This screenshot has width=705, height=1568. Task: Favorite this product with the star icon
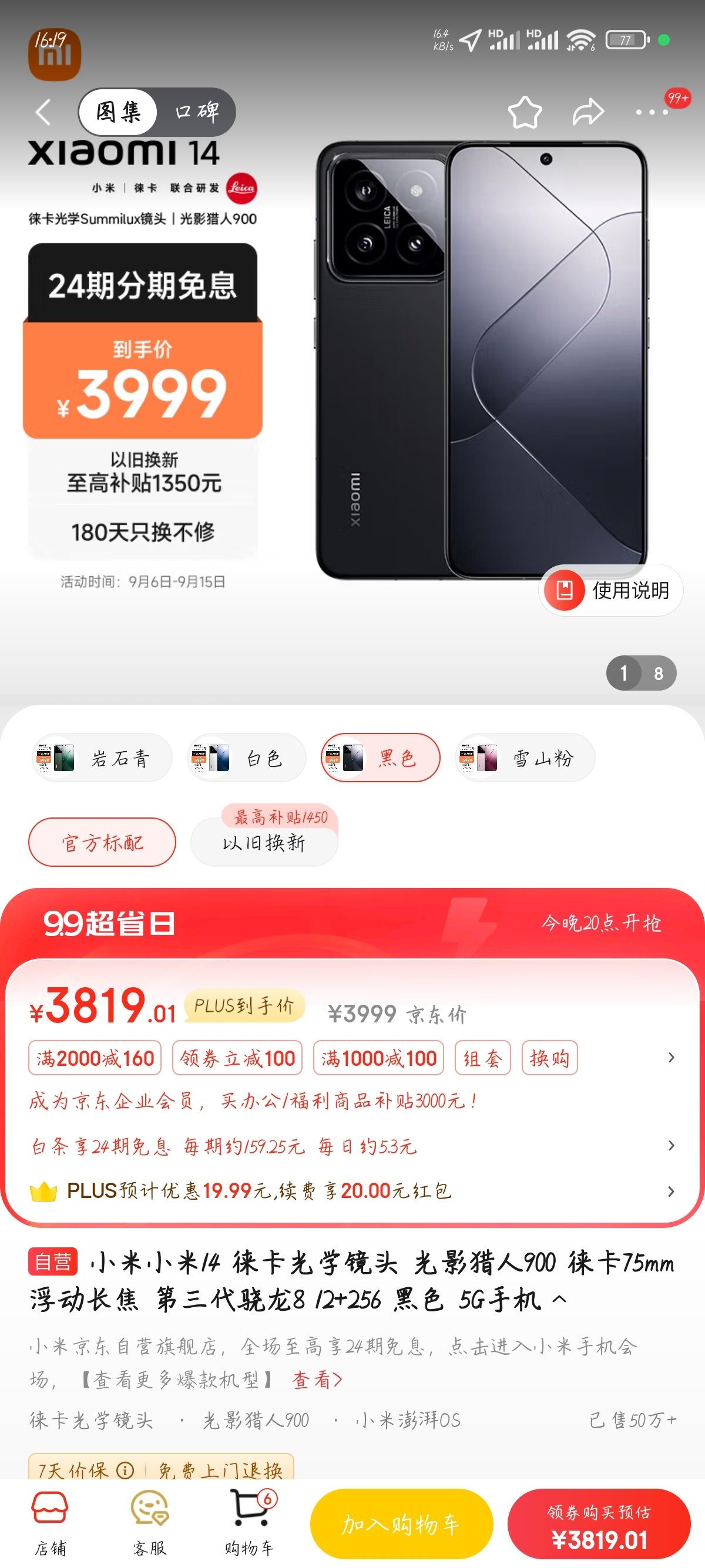(524, 112)
